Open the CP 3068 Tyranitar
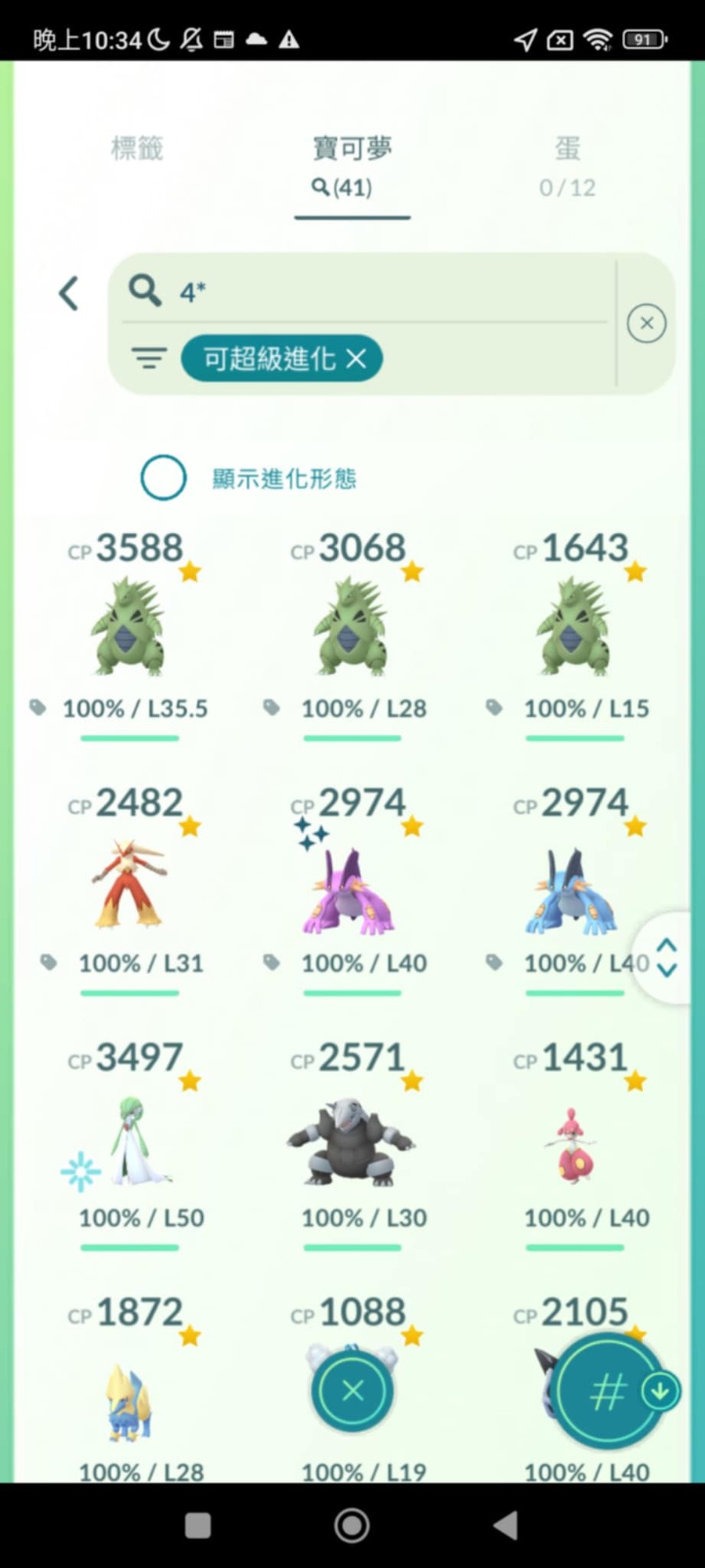 pos(352,627)
